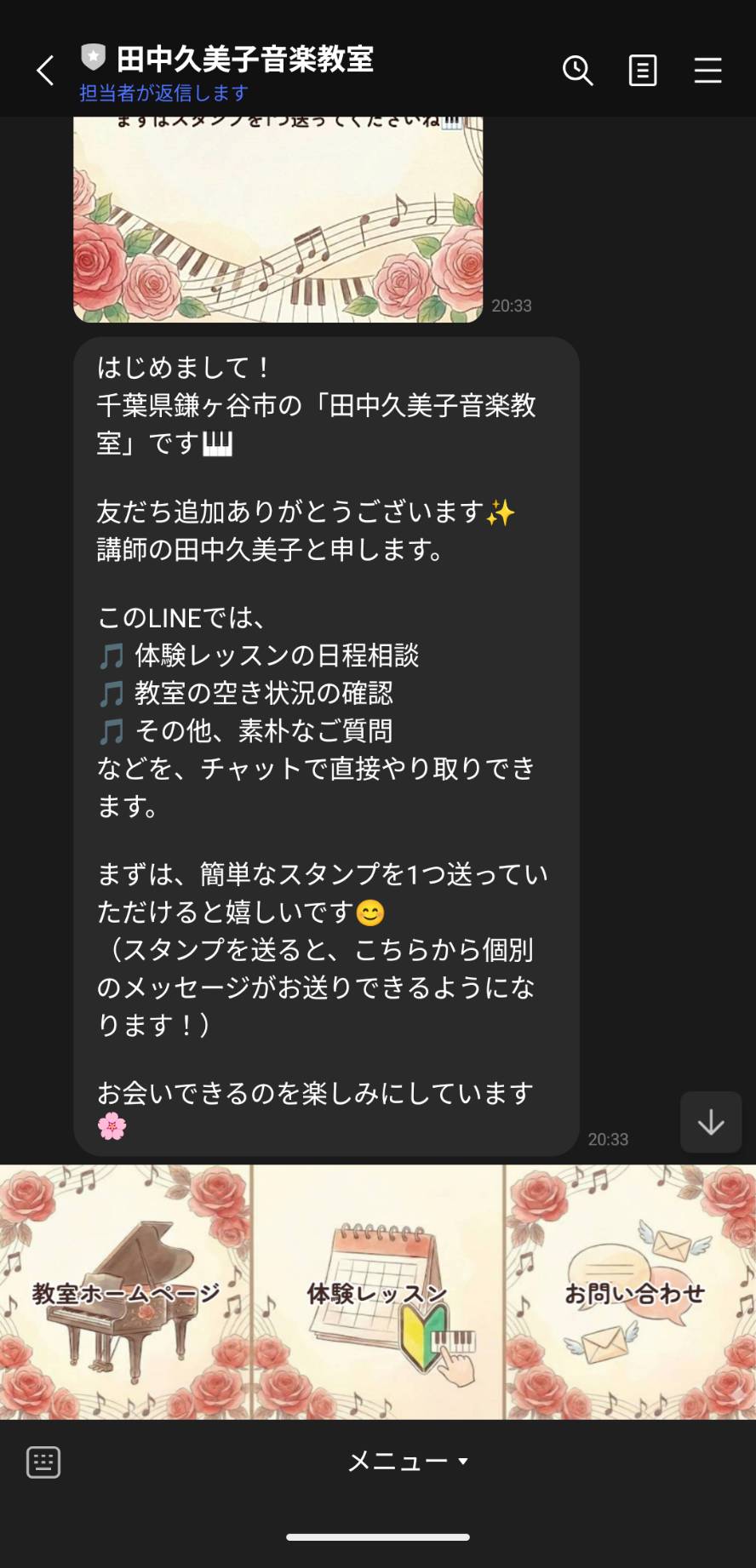The image size is (756, 1568).
Task: Collapse the メニュー bar
Action: point(409,1462)
